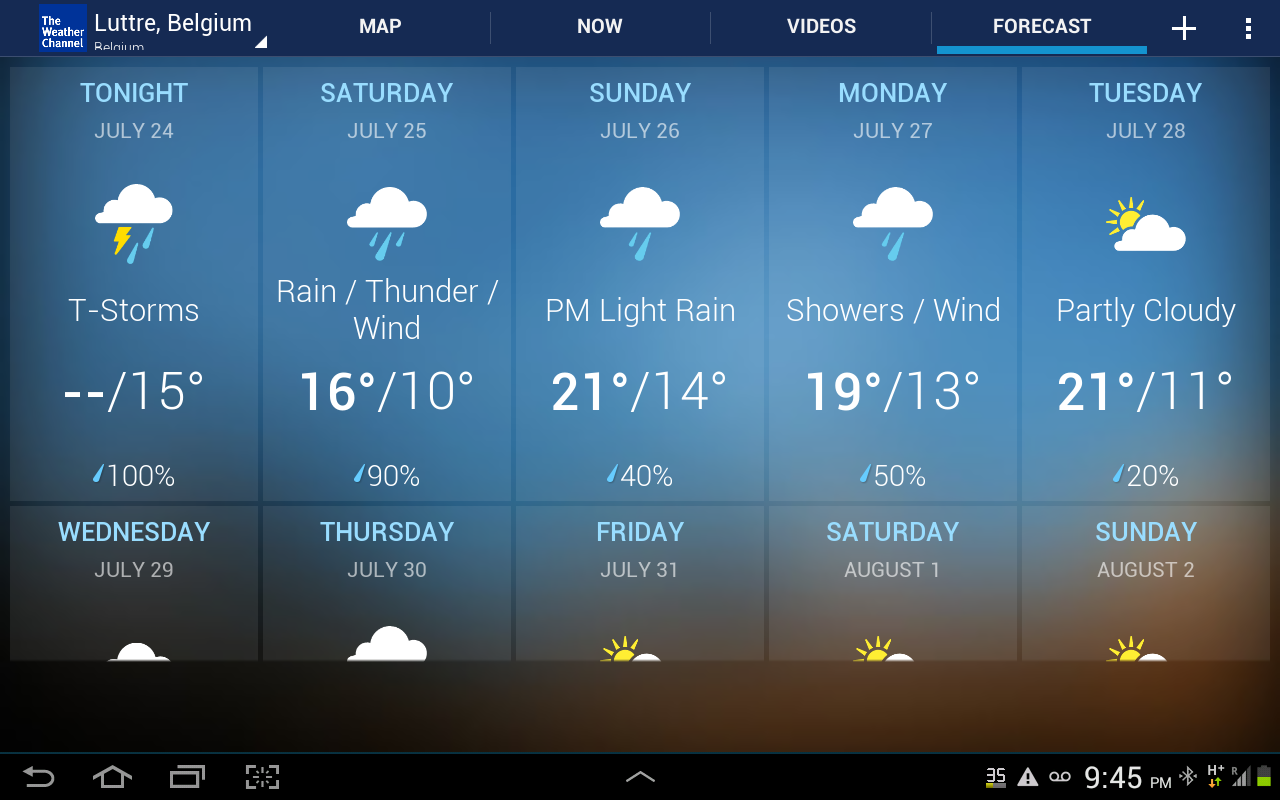Screen dimensions: 1280x800
Task: Open the Videos tab
Action: coord(821,27)
